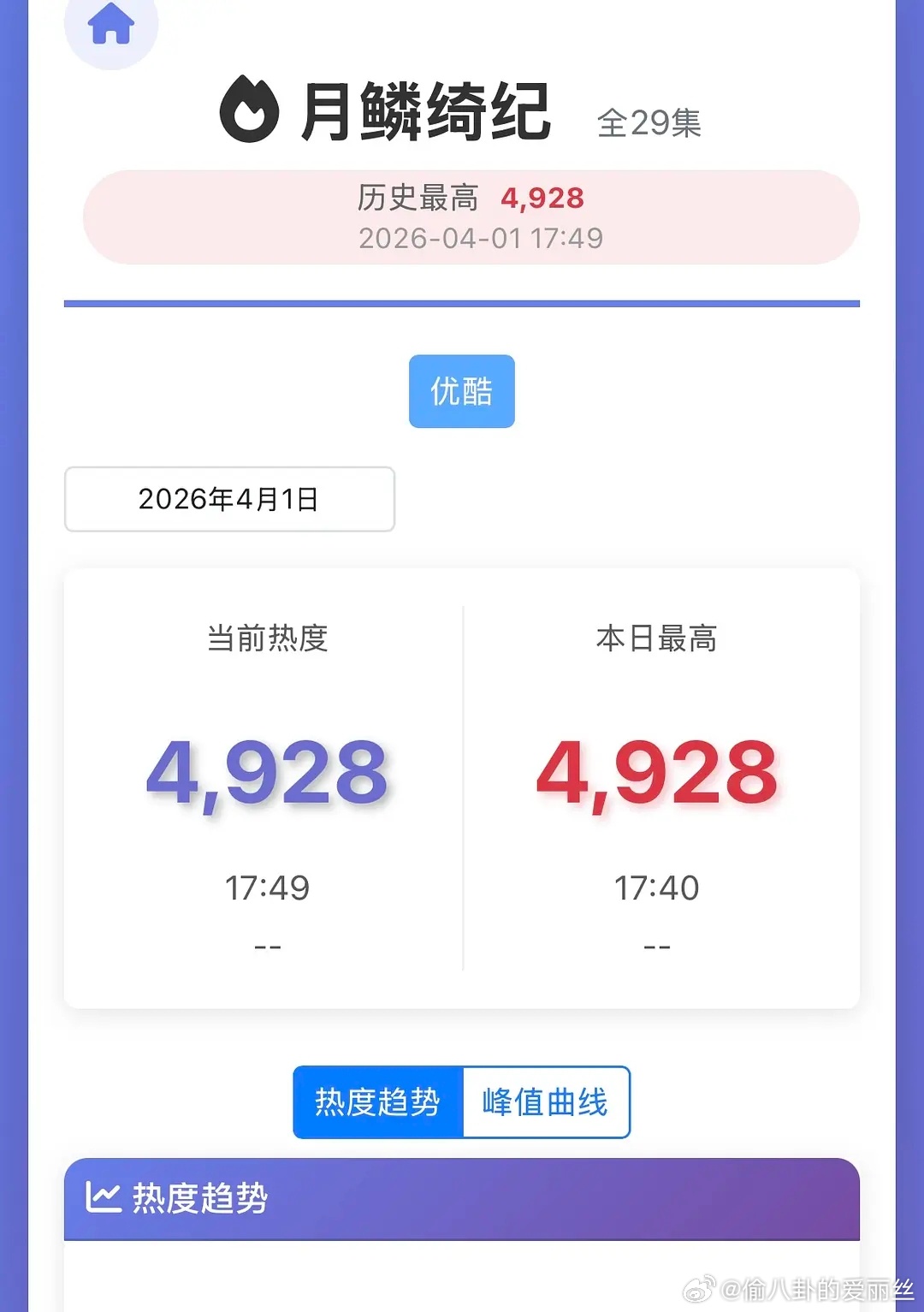Open the date picker showing 2026年4月1日

click(228, 499)
